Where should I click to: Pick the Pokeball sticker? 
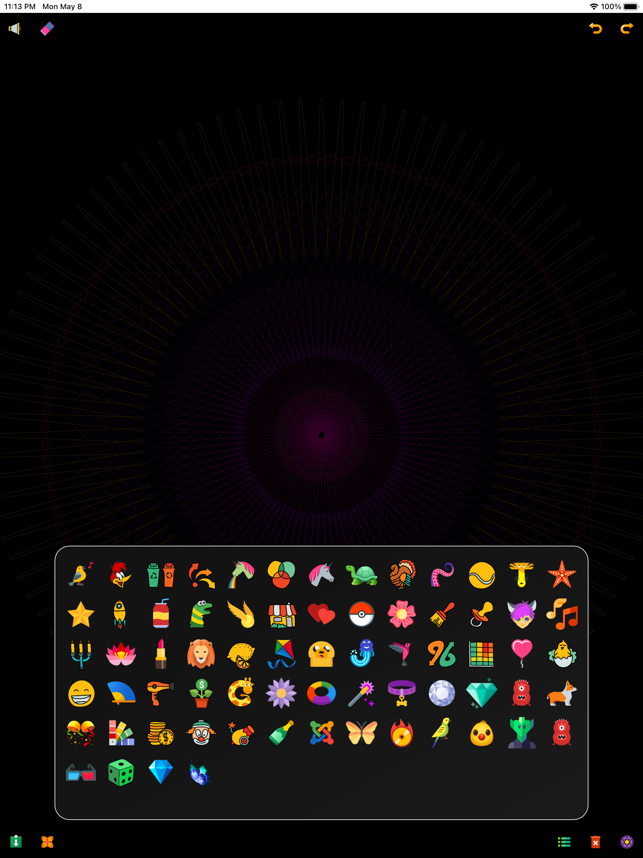pos(361,614)
